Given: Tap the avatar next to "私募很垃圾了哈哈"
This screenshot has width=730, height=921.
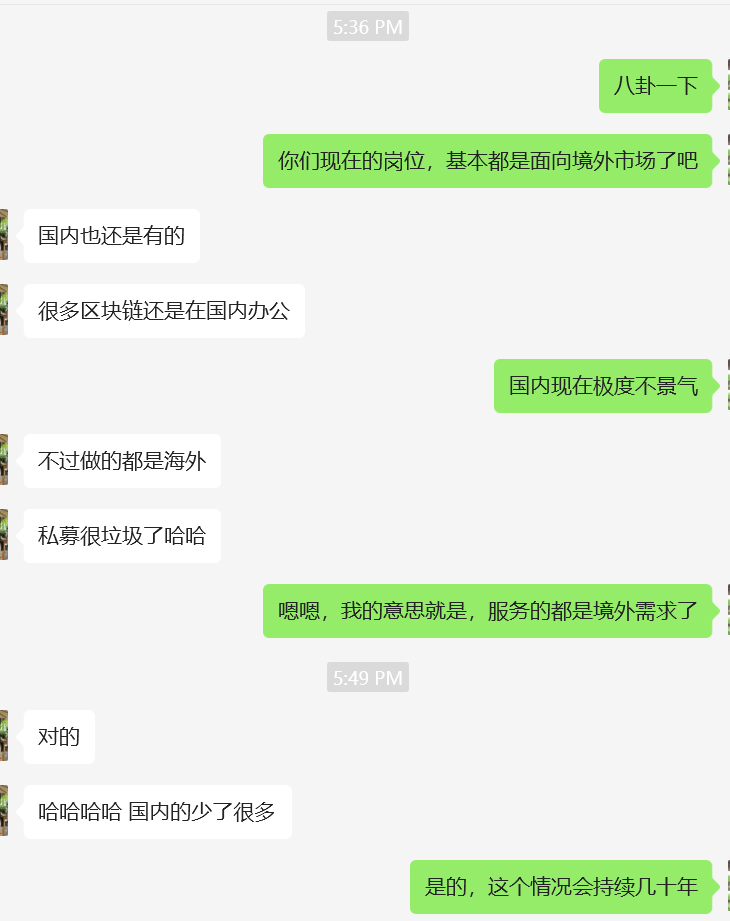Looking at the screenshot, I should coord(4,535).
